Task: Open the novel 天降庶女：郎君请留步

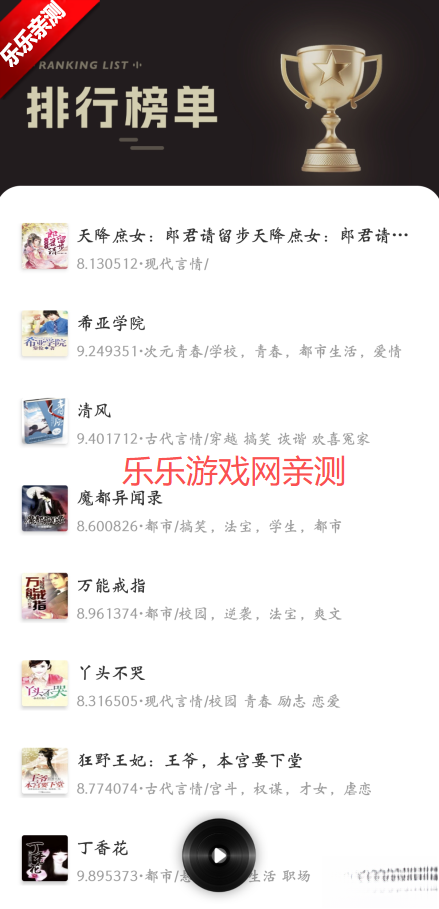Action: tap(219, 246)
